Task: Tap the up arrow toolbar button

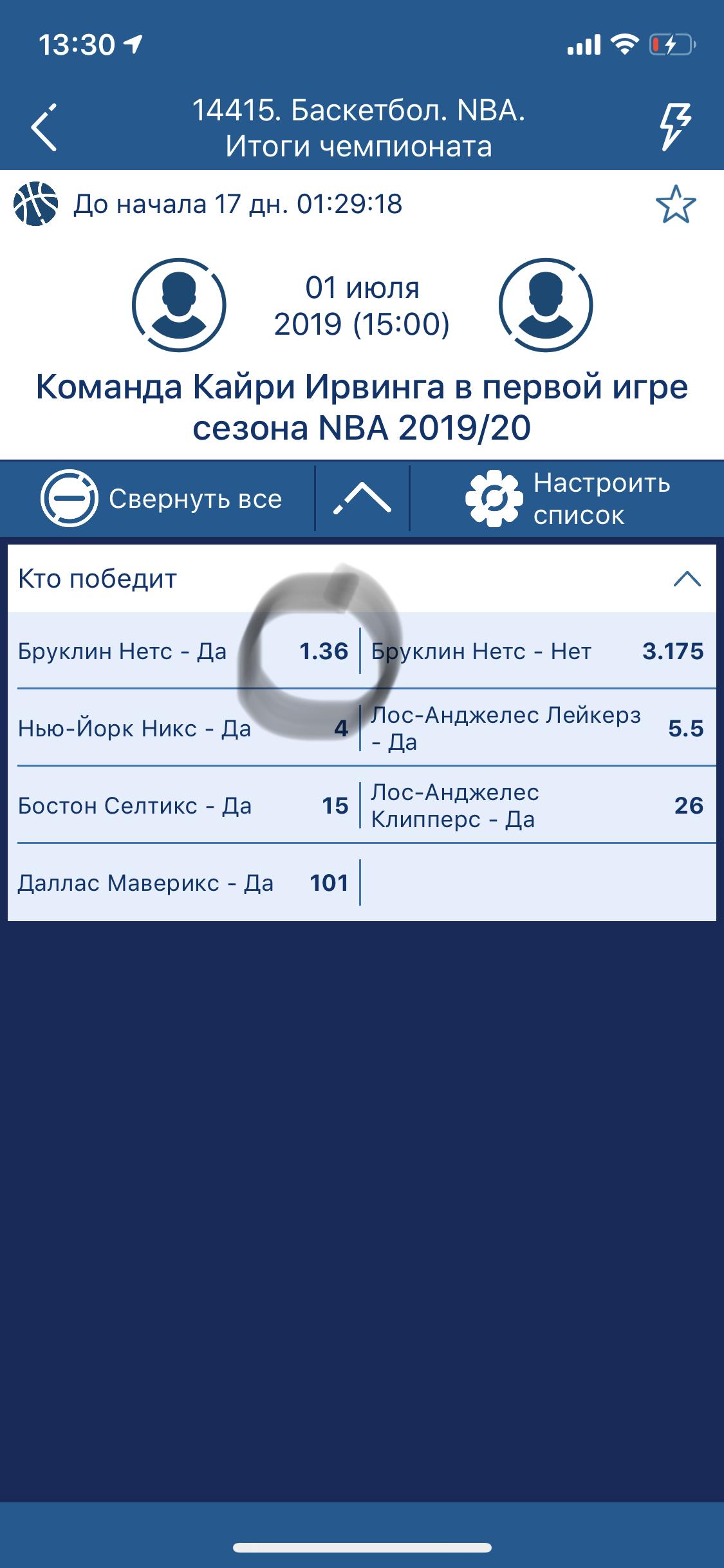Action: (362, 499)
